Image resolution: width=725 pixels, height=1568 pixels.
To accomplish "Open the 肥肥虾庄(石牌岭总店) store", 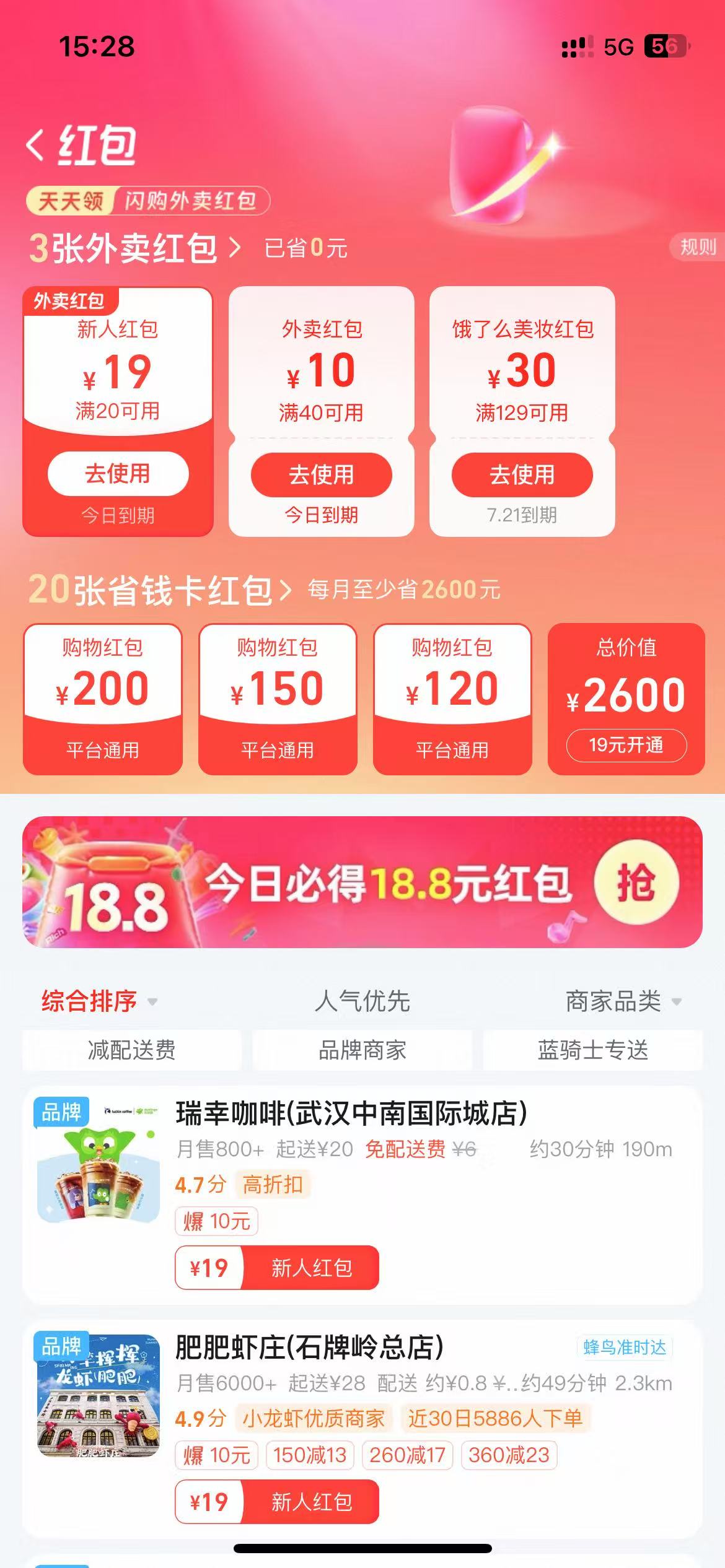I will click(x=309, y=1348).
